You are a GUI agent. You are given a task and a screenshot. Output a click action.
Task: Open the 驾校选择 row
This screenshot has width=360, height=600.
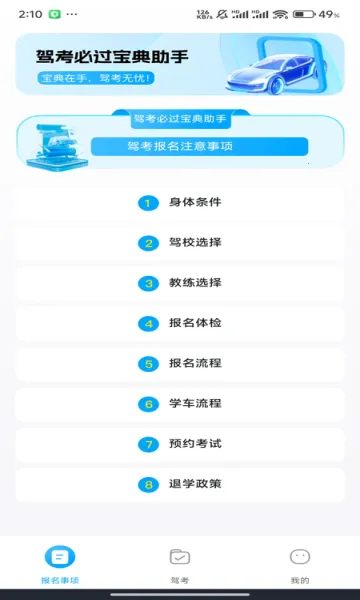click(180, 243)
